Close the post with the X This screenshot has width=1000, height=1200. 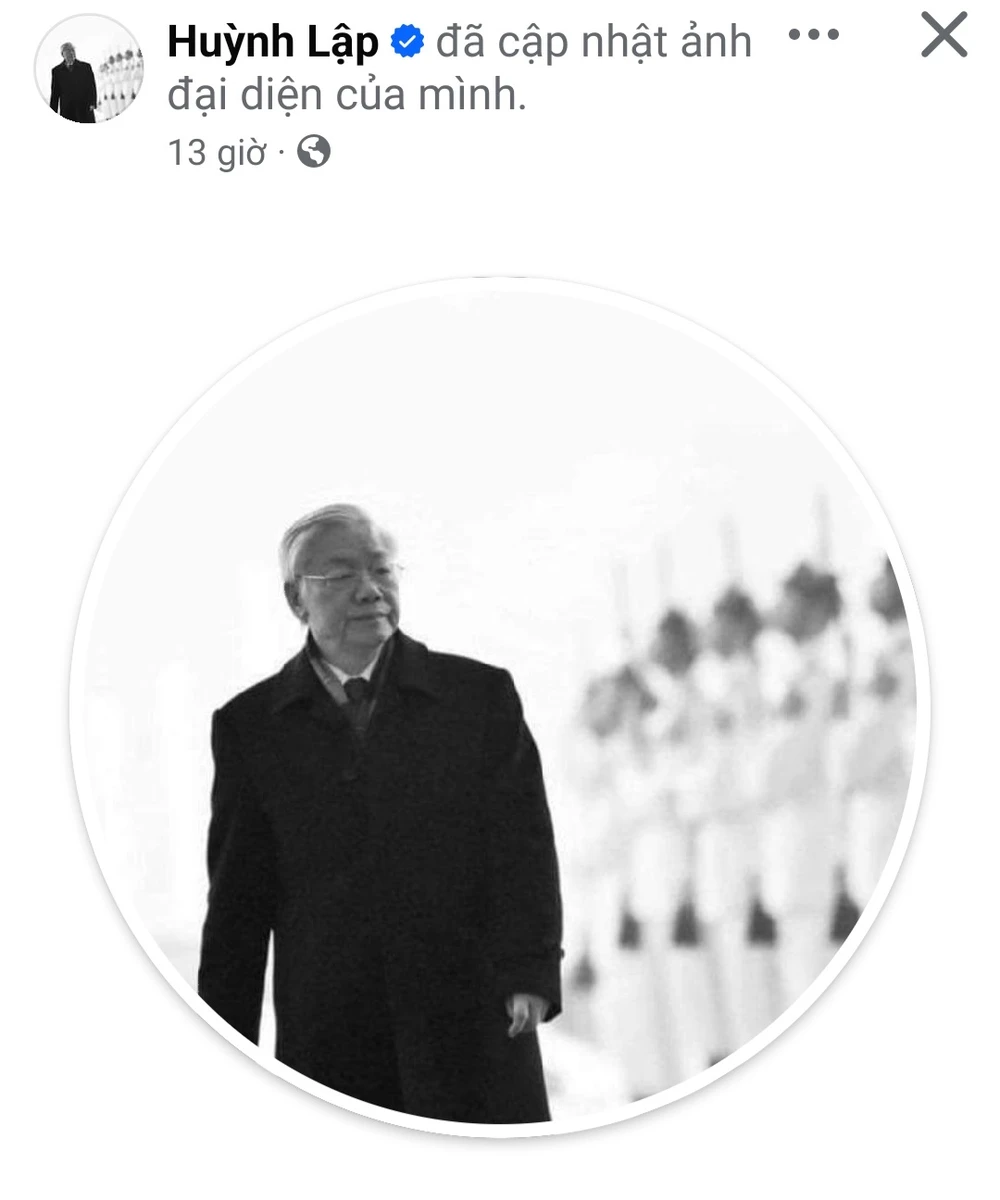click(943, 35)
